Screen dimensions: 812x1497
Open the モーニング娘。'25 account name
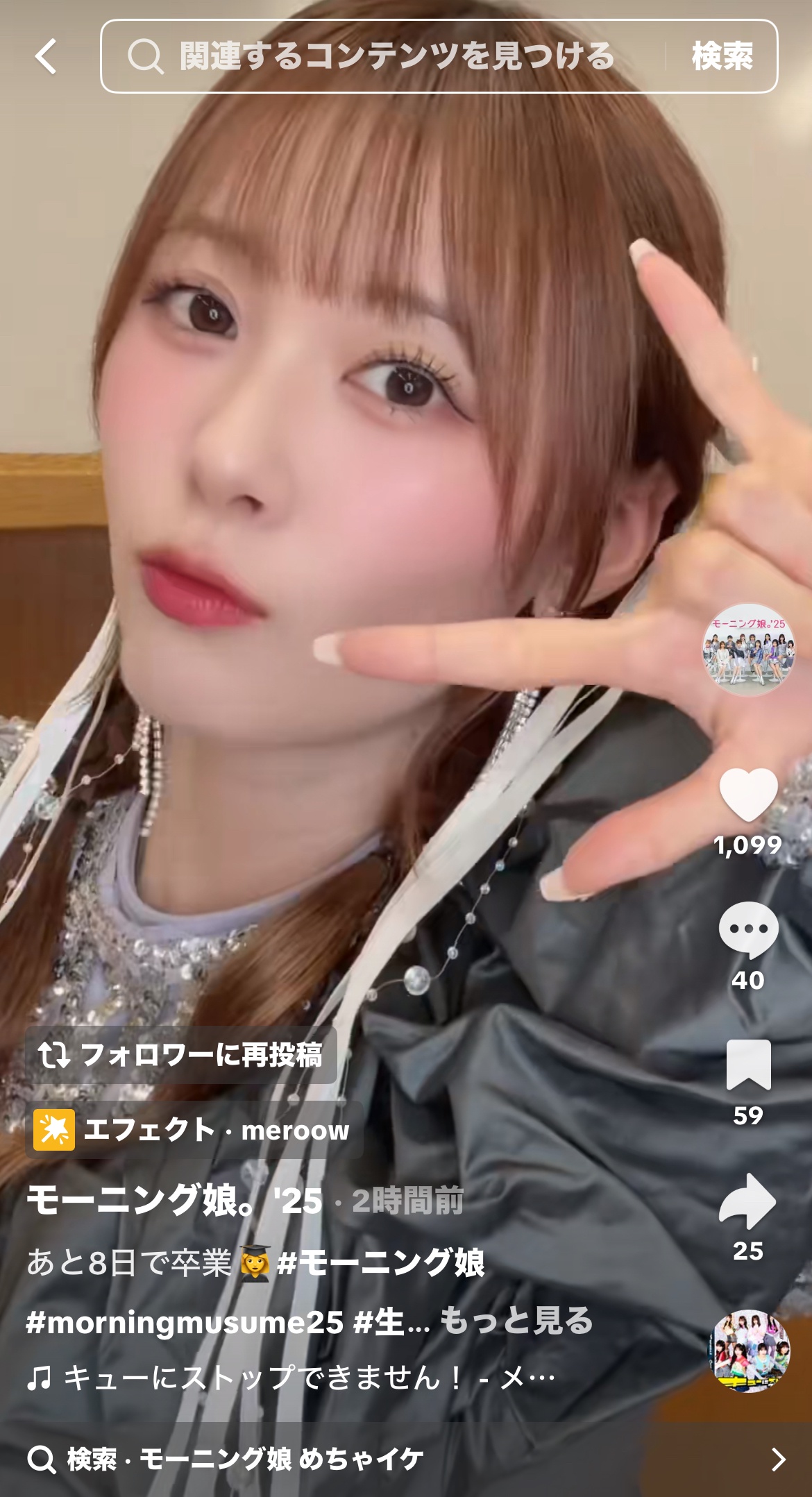pos(175,1200)
